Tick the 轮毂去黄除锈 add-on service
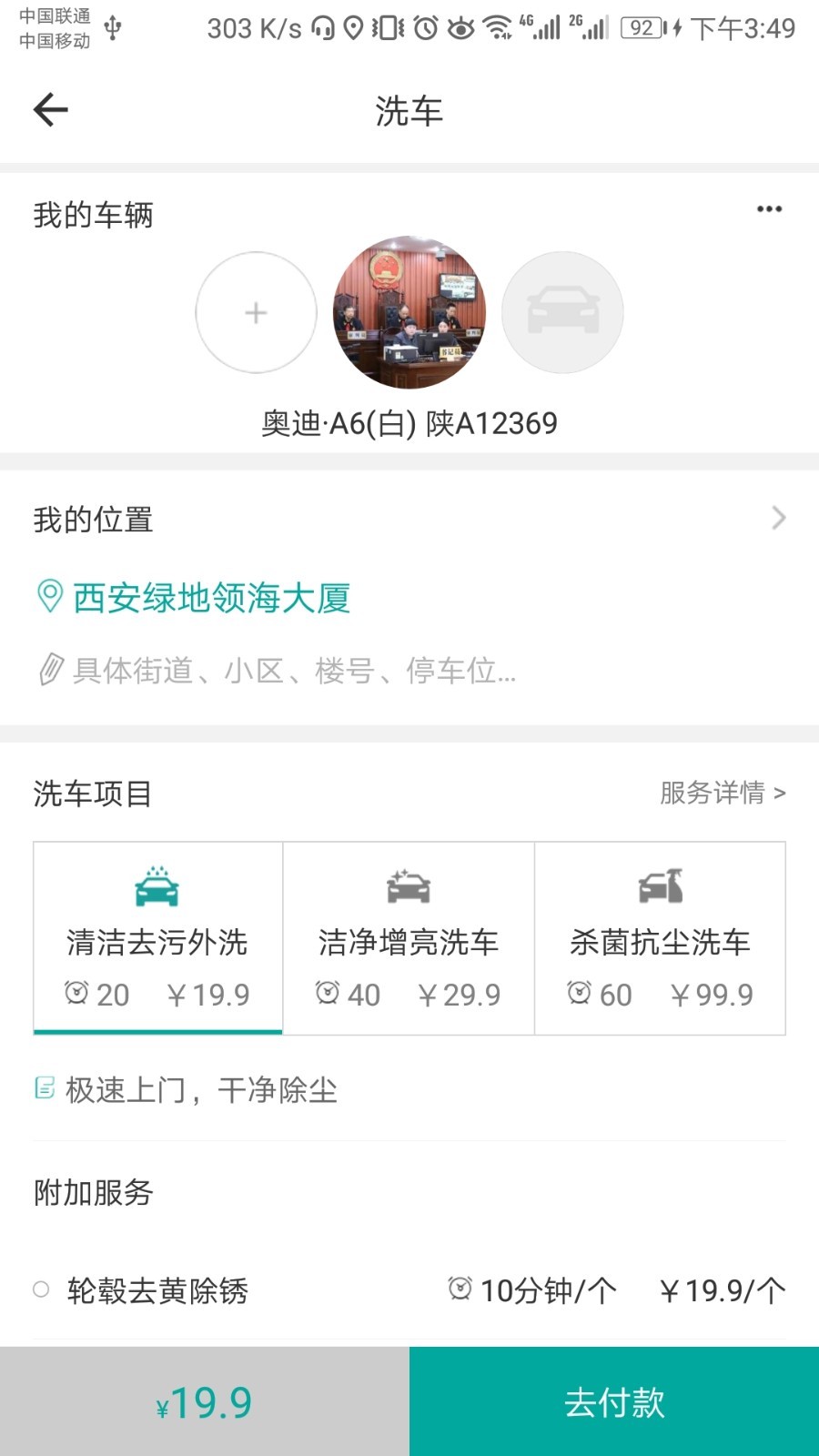The width and height of the screenshot is (819, 1456). tap(41, 1289)
